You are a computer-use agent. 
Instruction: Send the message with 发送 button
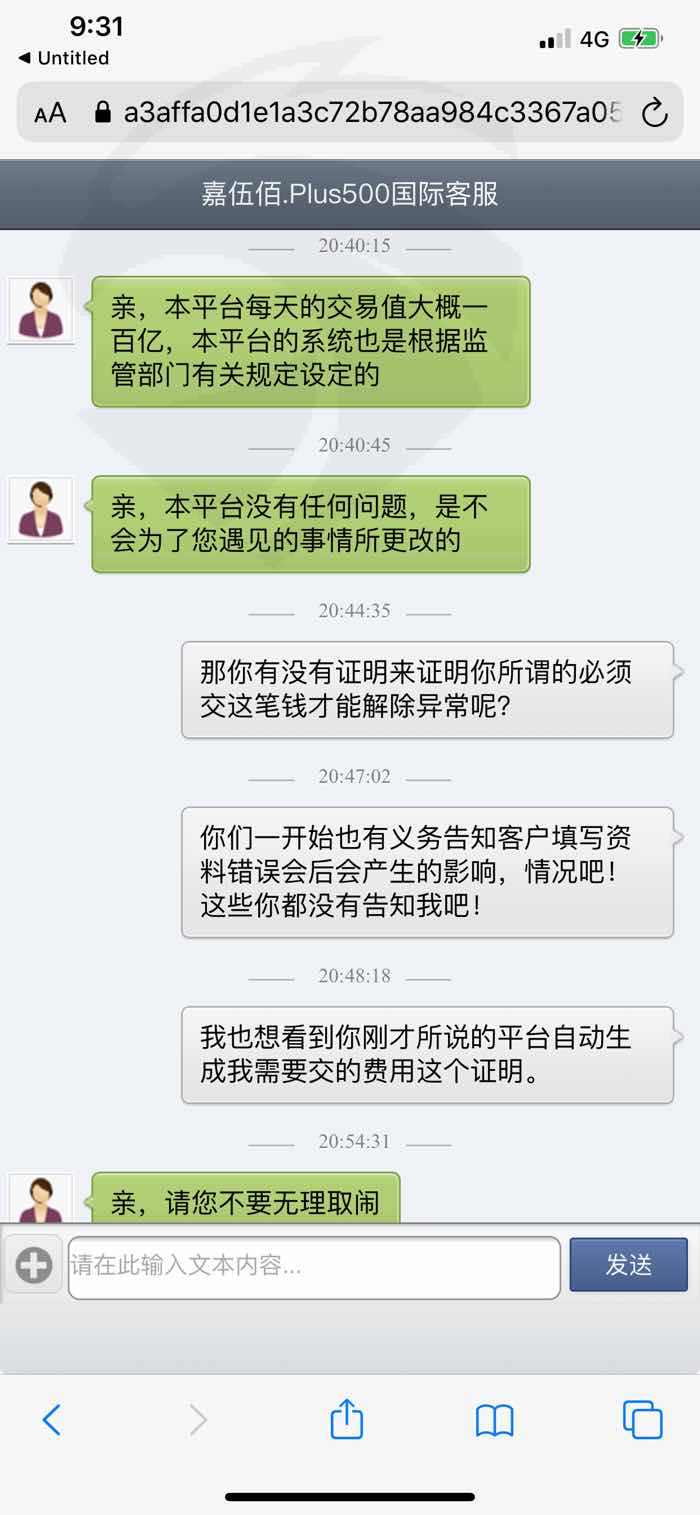click(x=629, y=1265)
